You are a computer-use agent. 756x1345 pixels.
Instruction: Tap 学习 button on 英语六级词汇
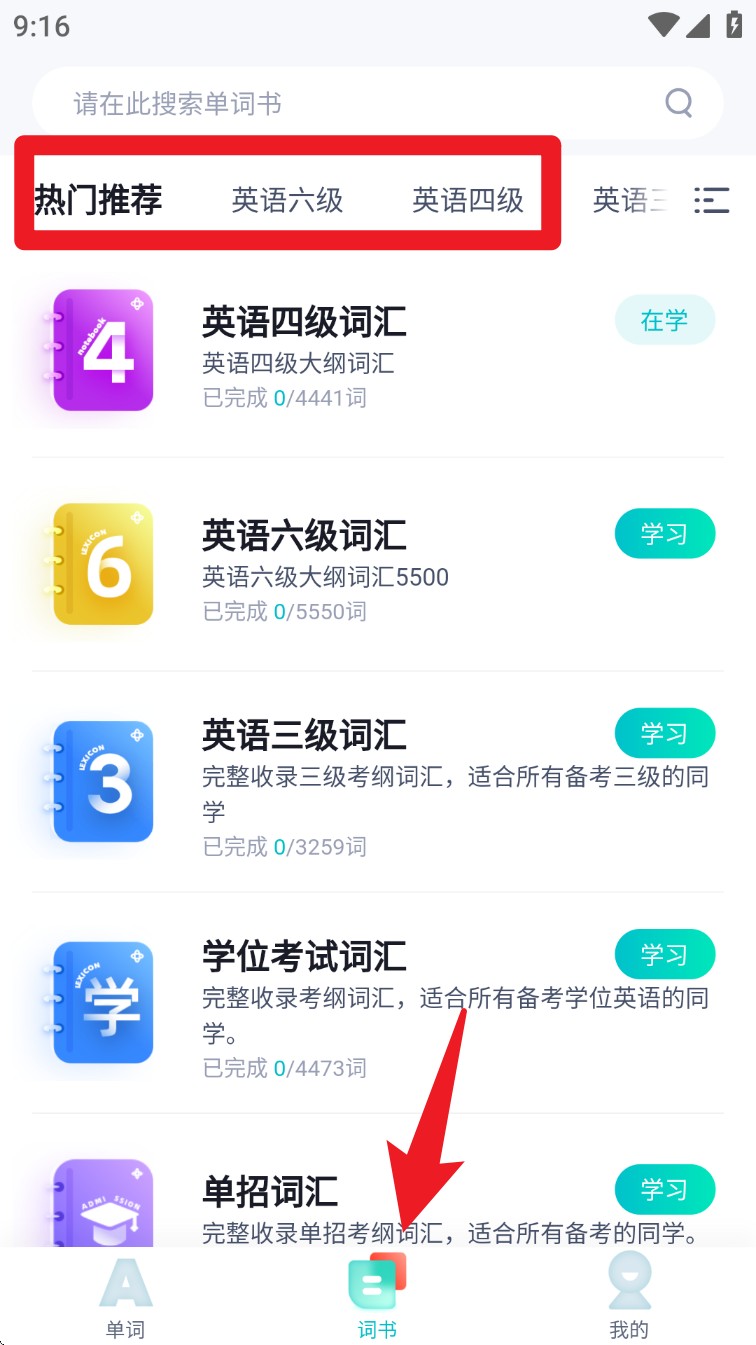coord(665,533)
